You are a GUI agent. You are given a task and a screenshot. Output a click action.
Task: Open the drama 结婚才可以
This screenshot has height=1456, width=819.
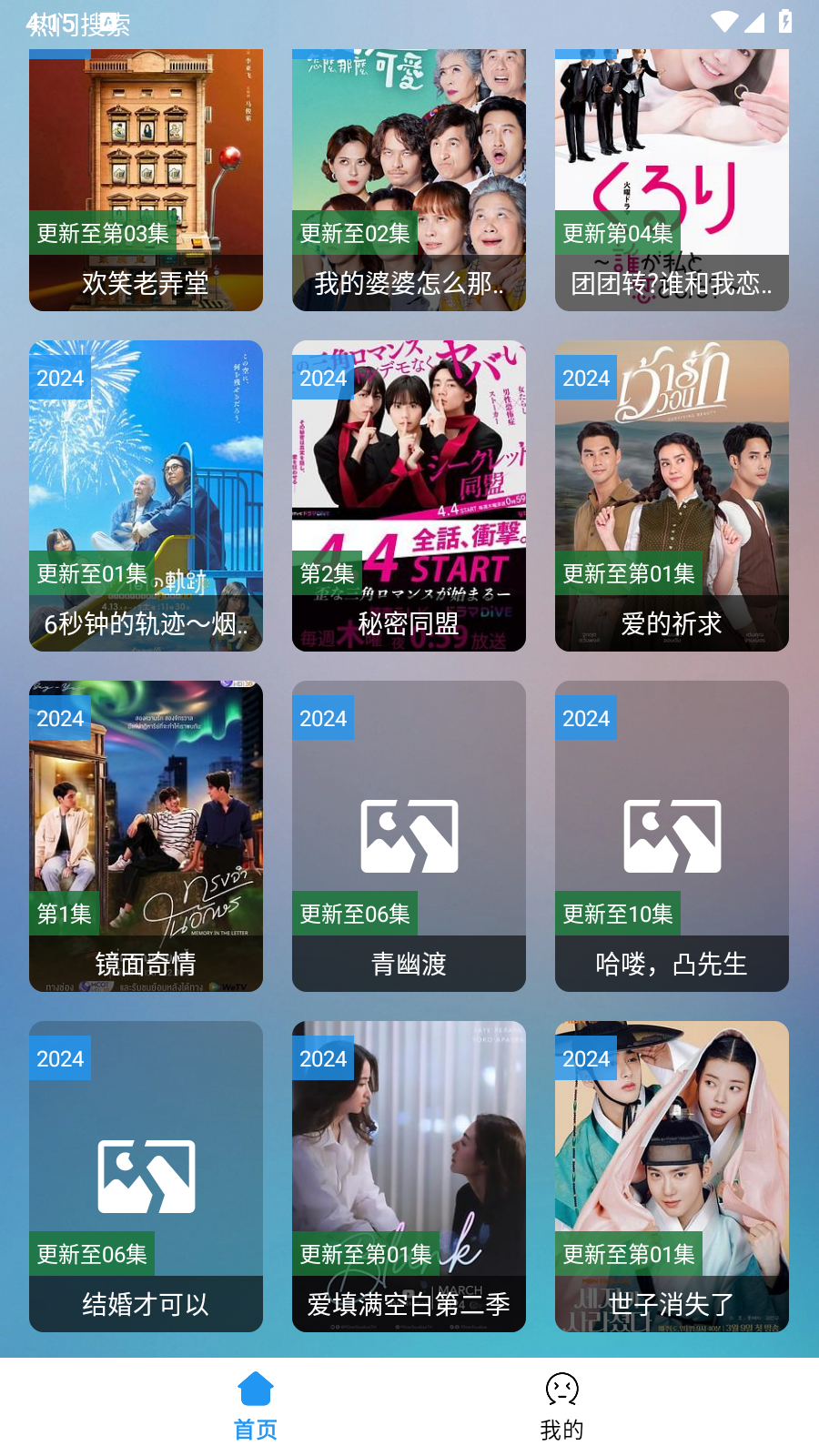click(x=146, y=1176)
